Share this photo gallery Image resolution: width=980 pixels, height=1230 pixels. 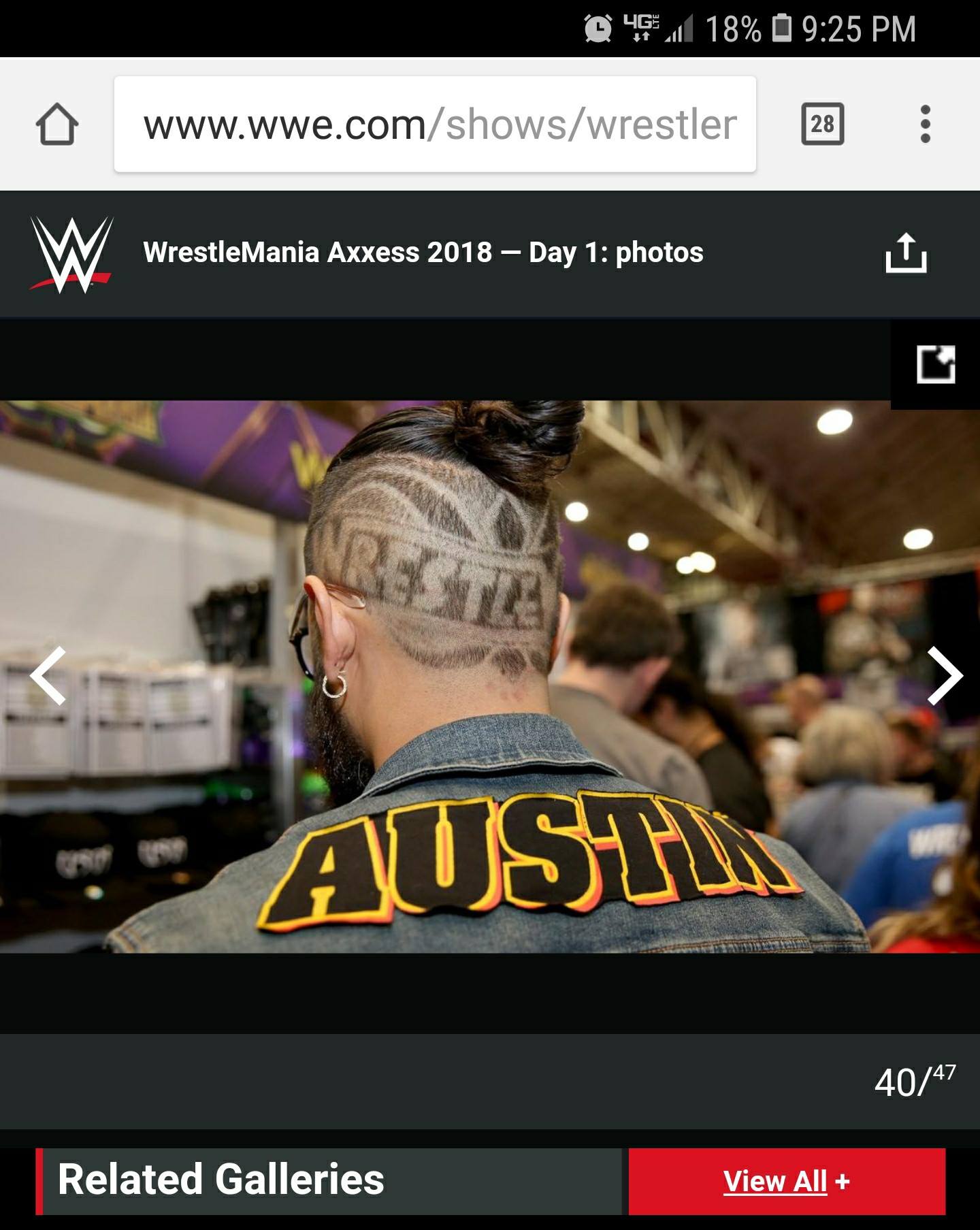tap(906, 253)
